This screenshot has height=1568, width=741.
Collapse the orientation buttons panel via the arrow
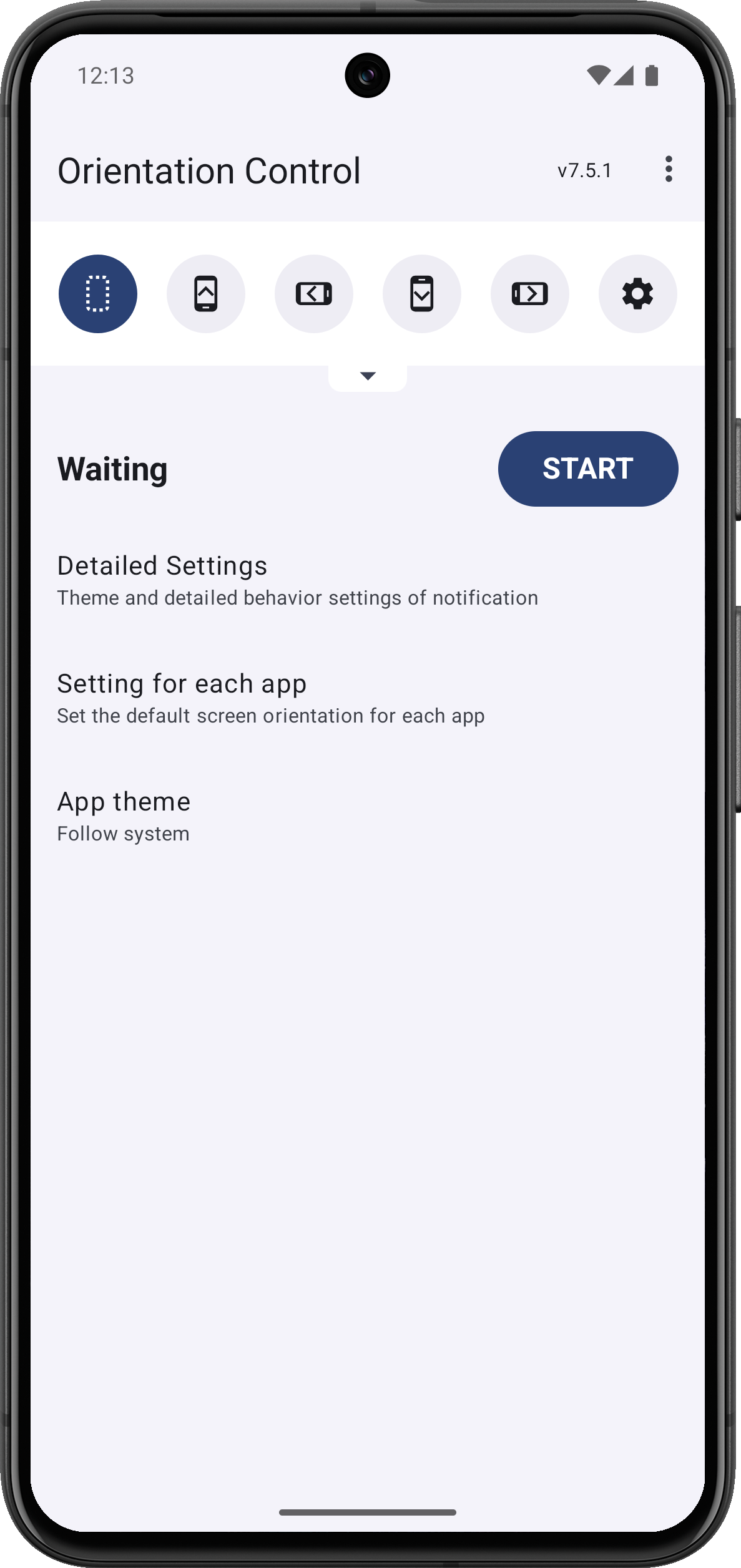click(367, 375)
